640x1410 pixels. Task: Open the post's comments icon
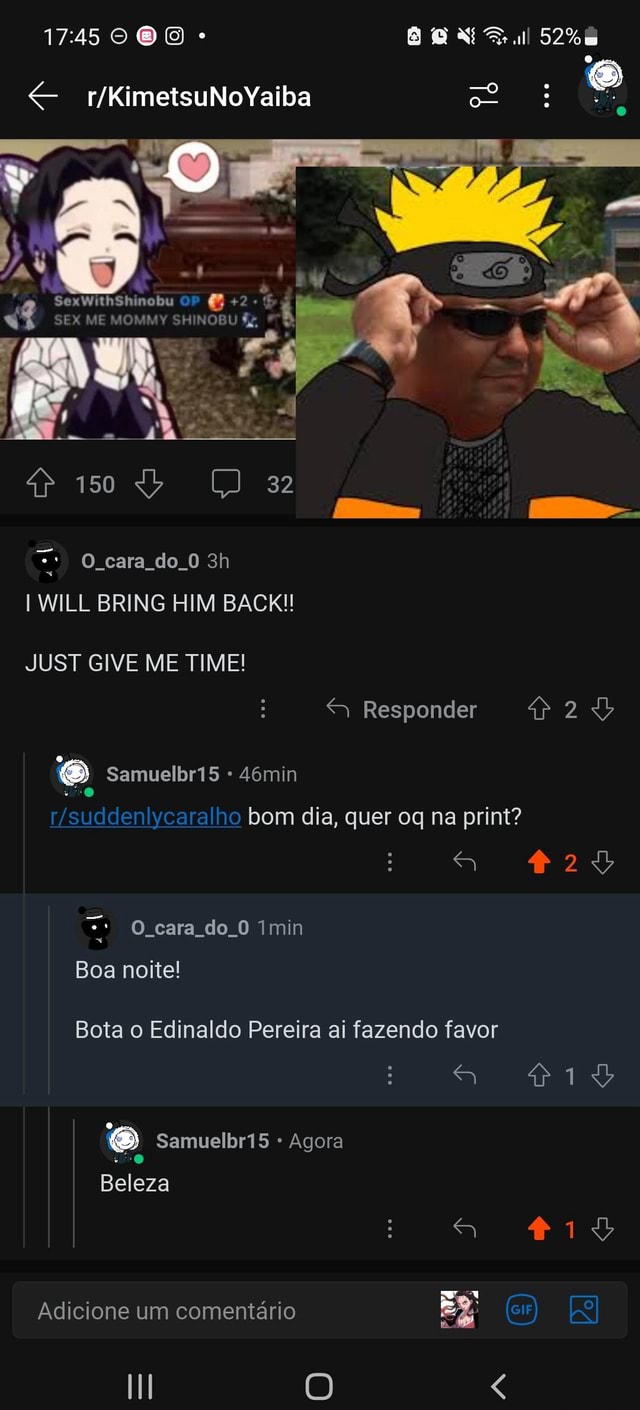(227, 485)
